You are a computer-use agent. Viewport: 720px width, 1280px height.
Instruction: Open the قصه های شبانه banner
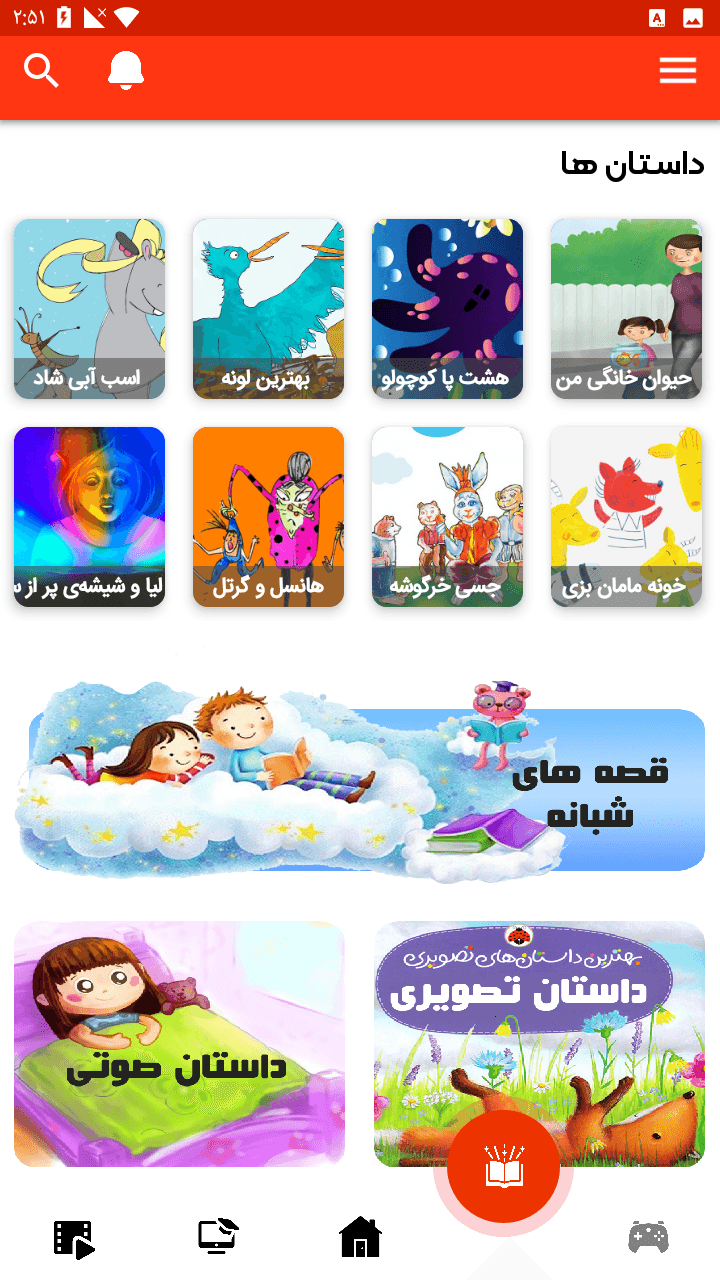(360, 782)
